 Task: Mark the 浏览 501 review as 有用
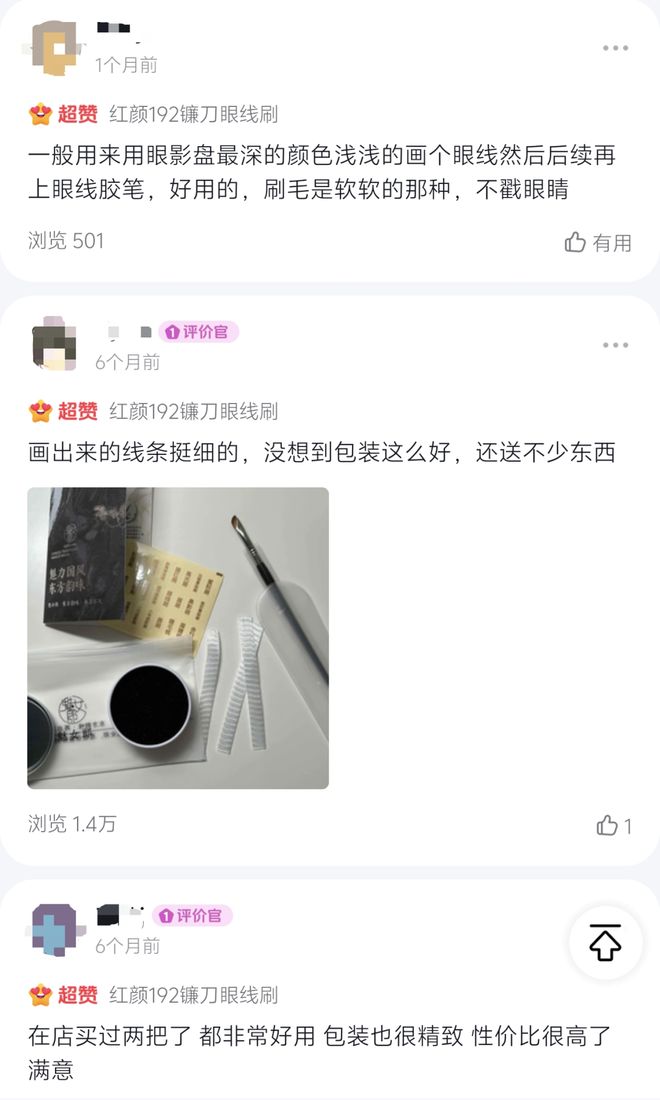(598, 242)
